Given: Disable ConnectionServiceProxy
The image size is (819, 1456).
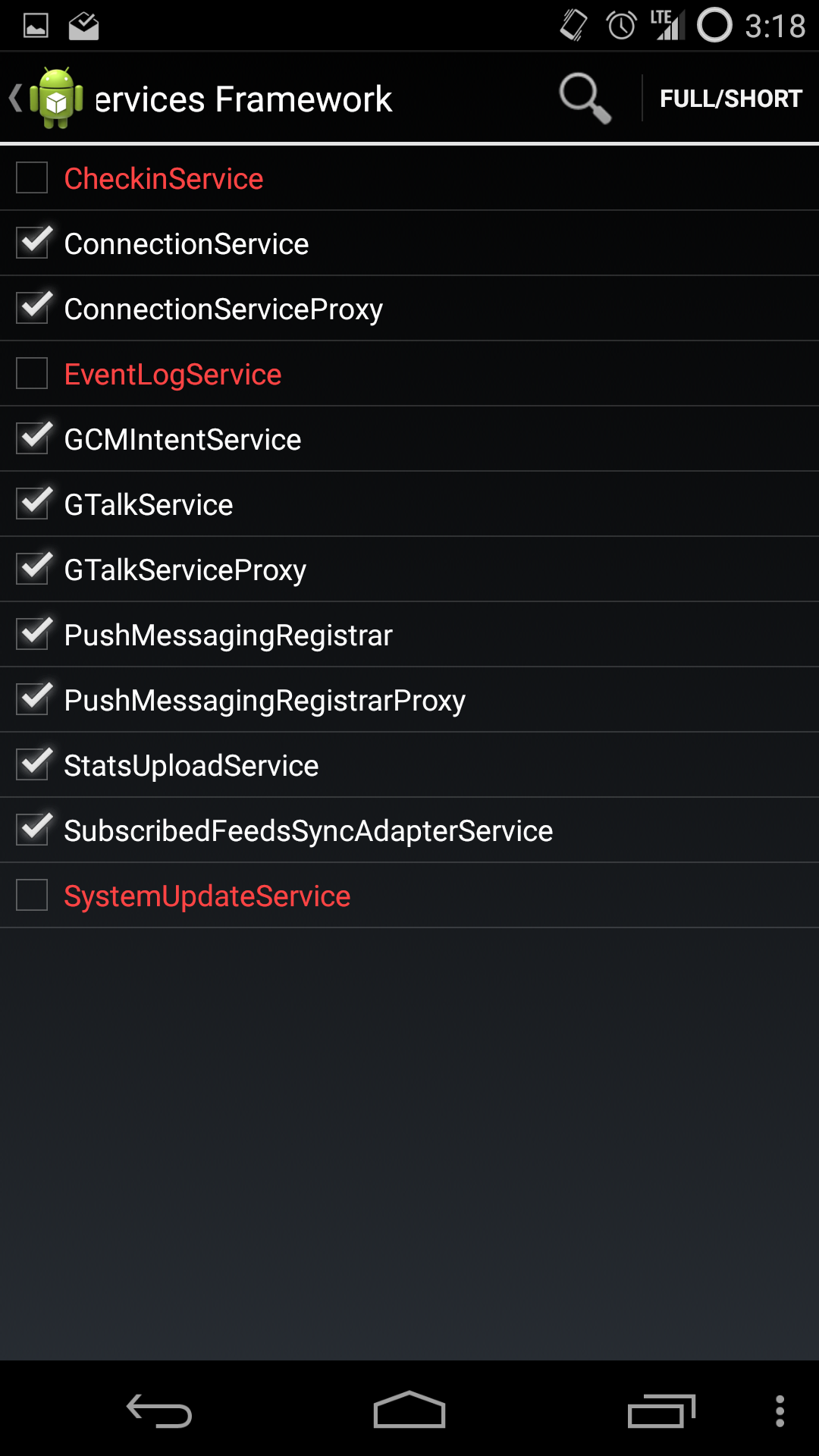Looking at the screenshot, I should (x=33, y=309).
